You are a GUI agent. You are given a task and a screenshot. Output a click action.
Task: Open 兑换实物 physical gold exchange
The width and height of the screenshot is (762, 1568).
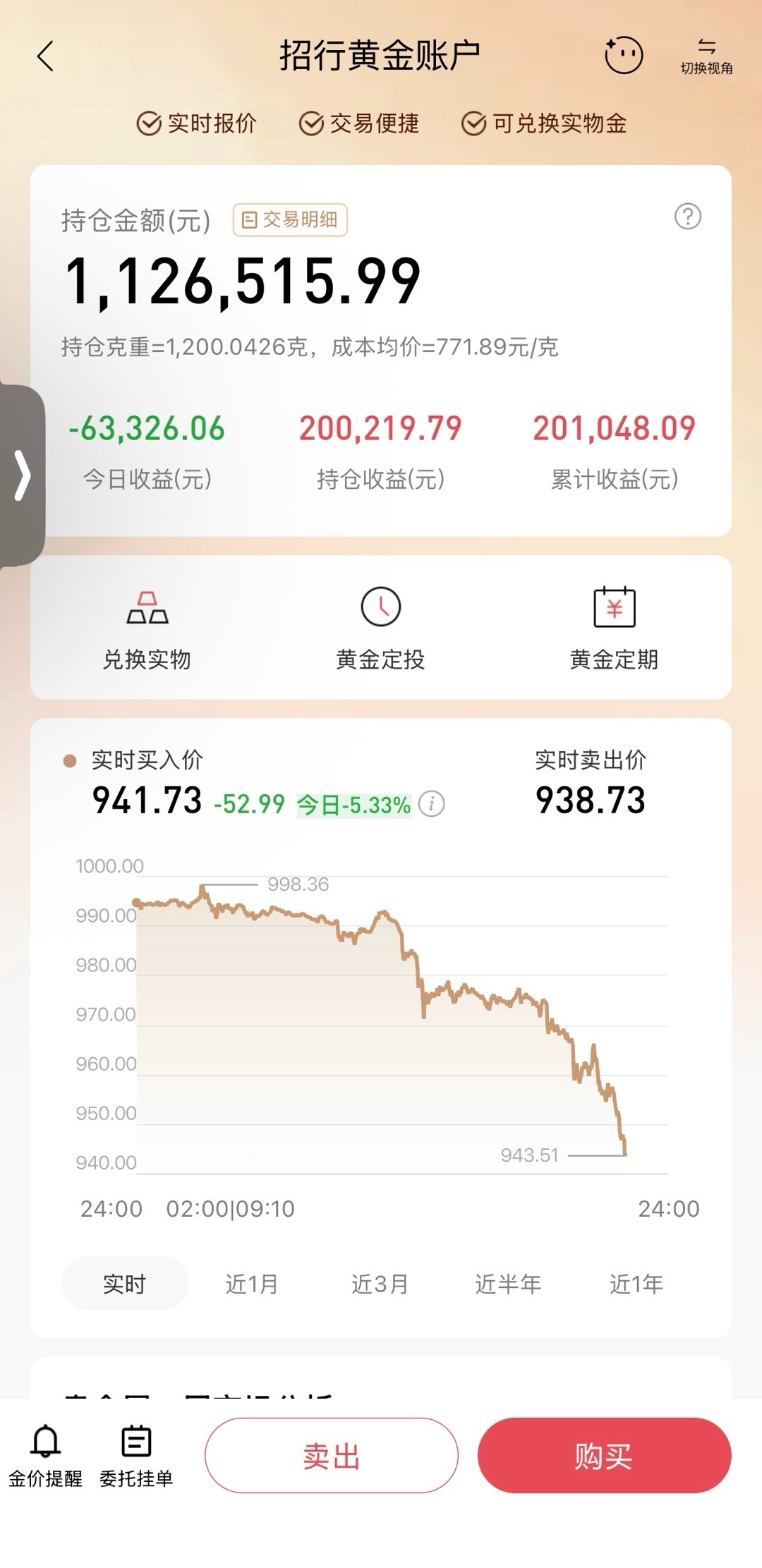[147, 628]
